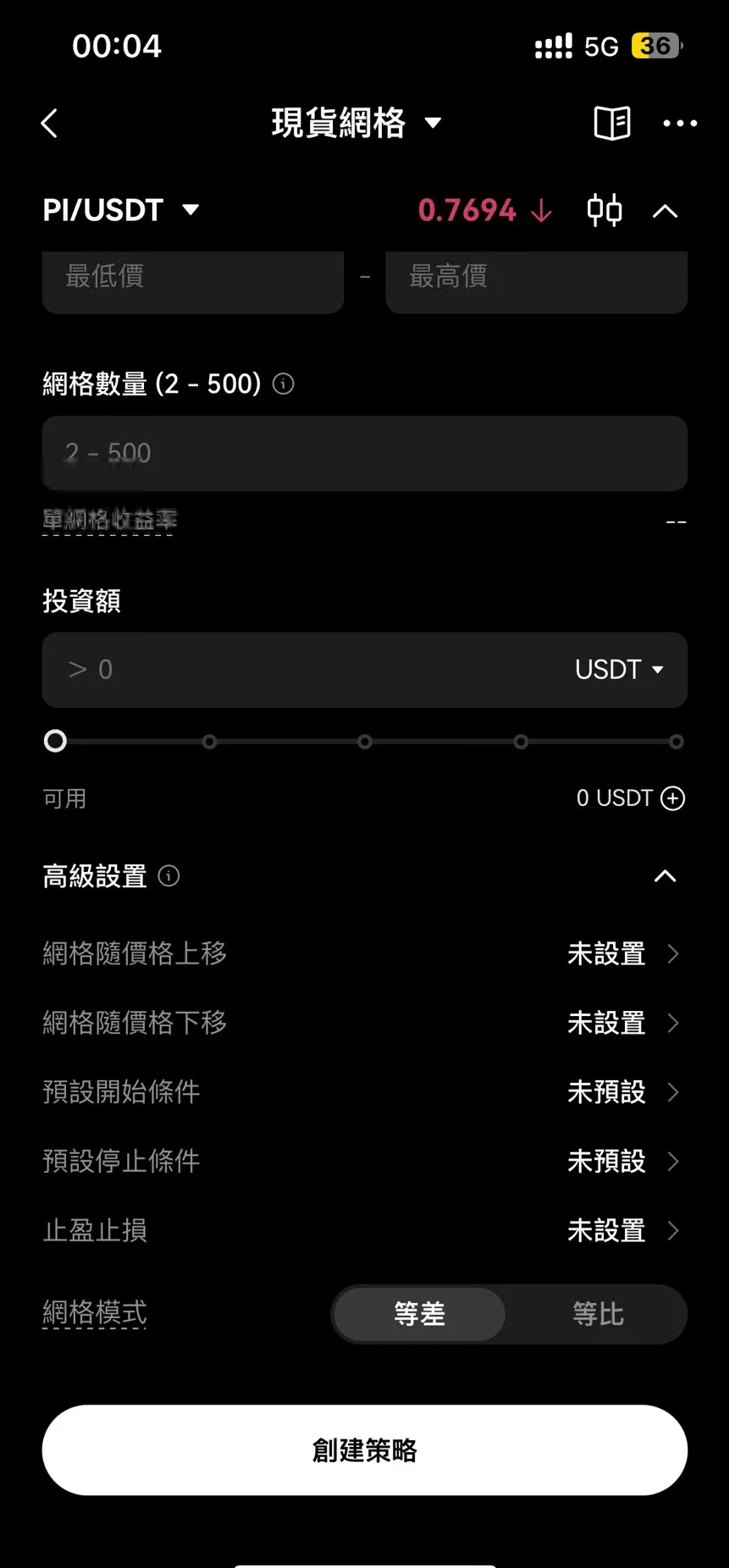Click the info icon beside 網格數量
Viewport: 729px width, 1568px height.
(x=282, y=384)
